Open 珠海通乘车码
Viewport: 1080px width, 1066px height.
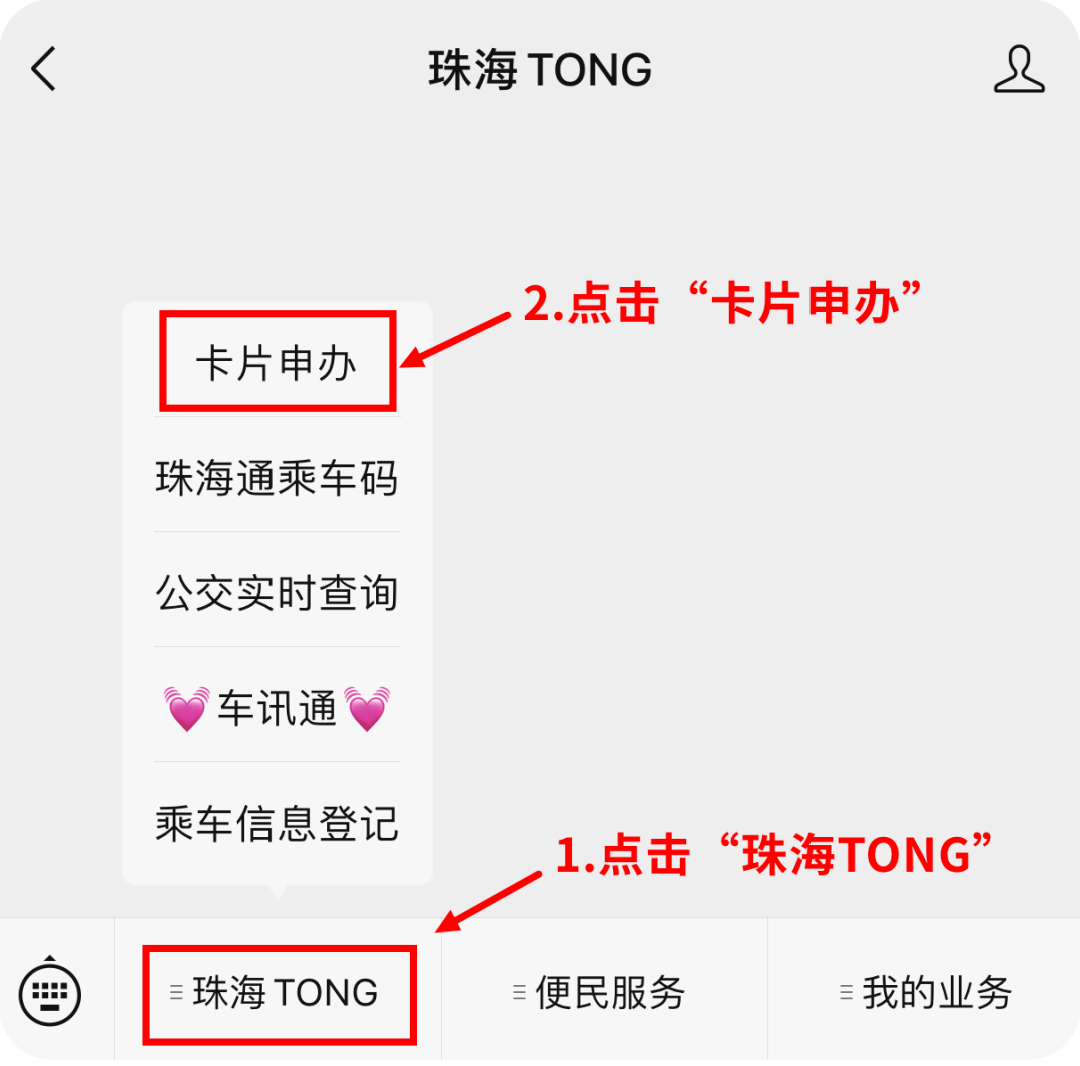pos(277,478)
